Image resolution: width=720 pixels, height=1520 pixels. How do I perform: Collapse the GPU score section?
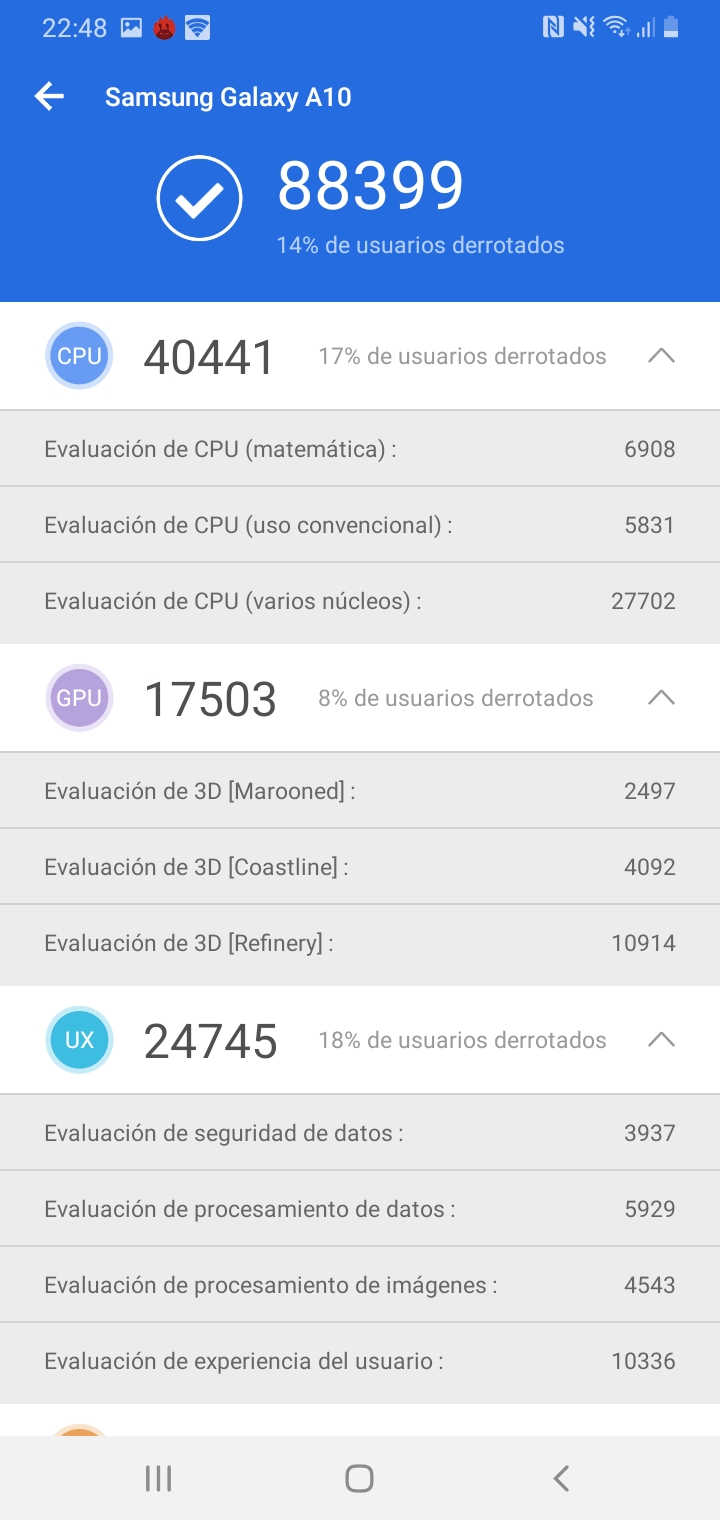tap(661, 698)
